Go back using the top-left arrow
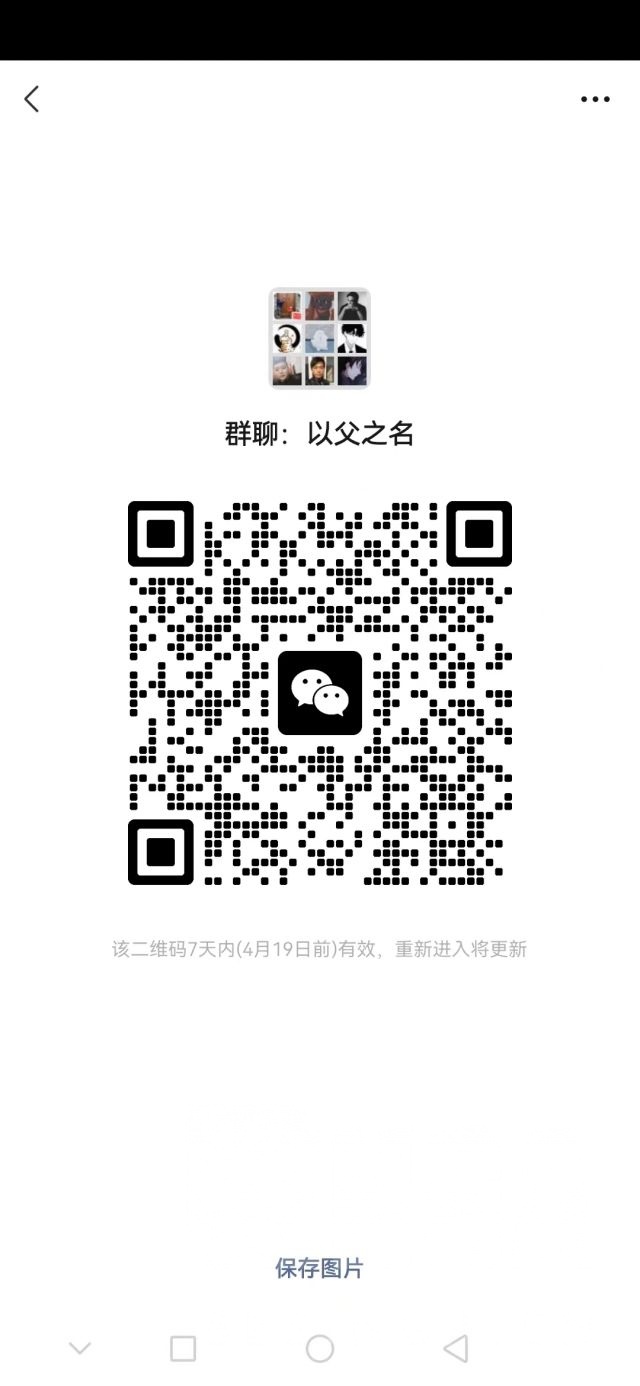 click(x=32, y=99)
